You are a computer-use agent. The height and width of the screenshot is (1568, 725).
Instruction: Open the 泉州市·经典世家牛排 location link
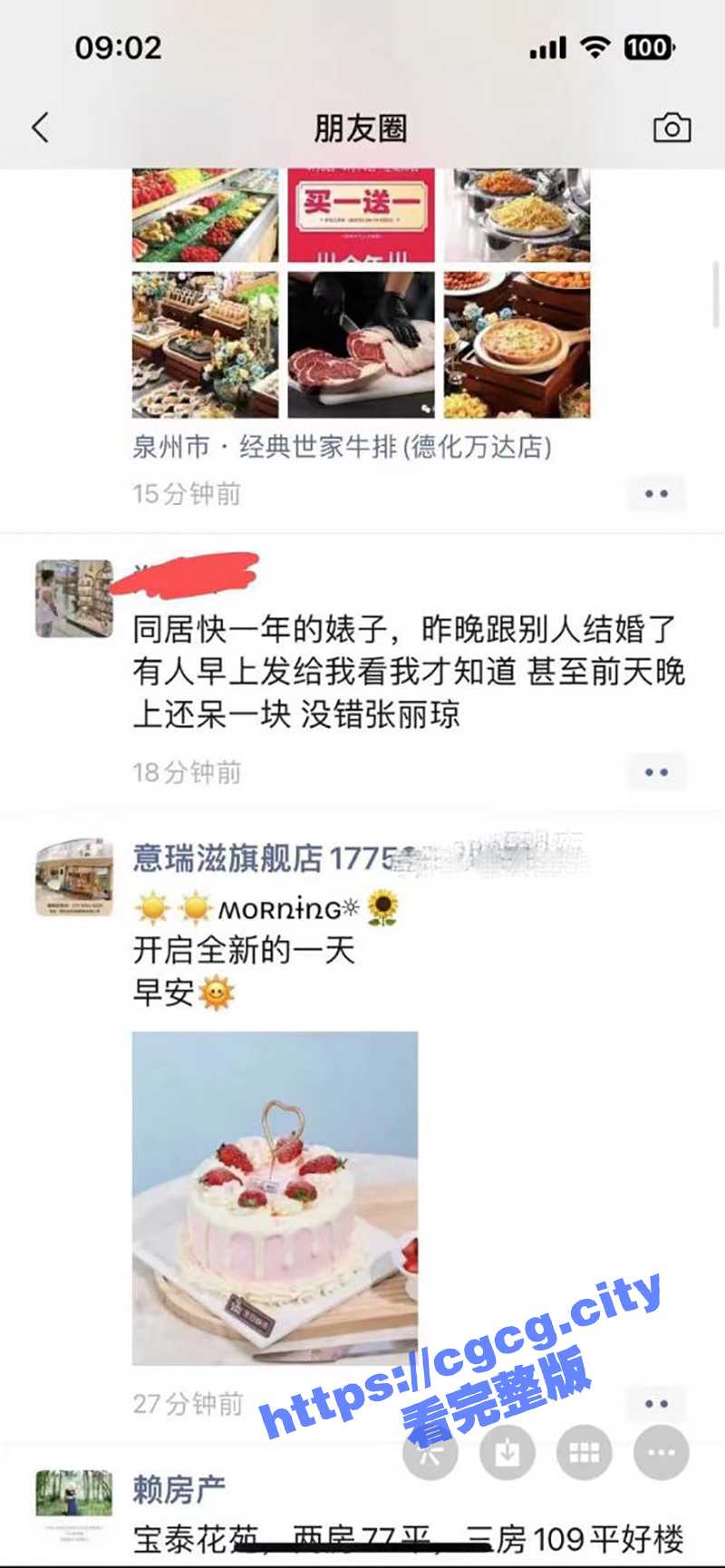point(342,447)
